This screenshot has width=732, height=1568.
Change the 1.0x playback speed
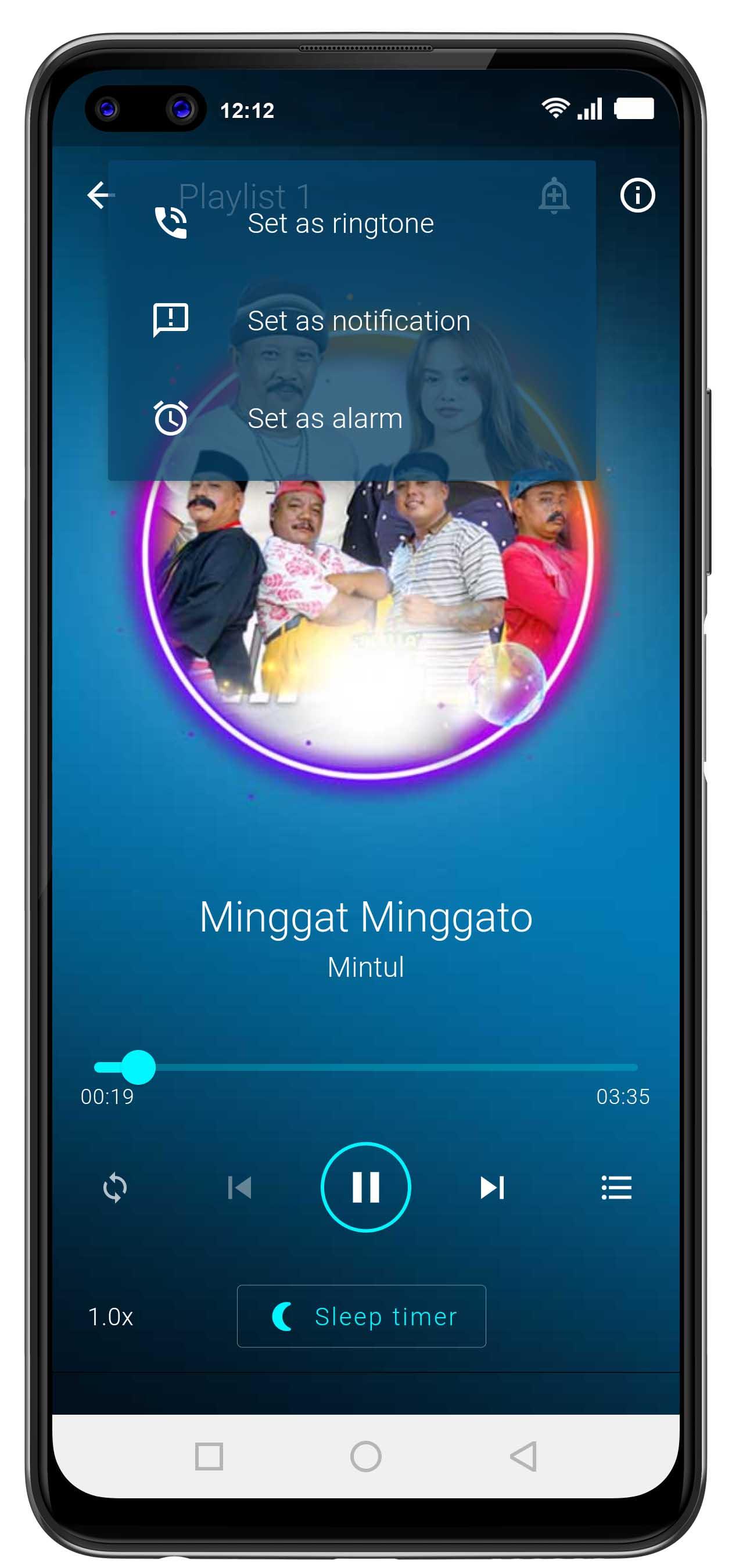[x=110, y=1317]
